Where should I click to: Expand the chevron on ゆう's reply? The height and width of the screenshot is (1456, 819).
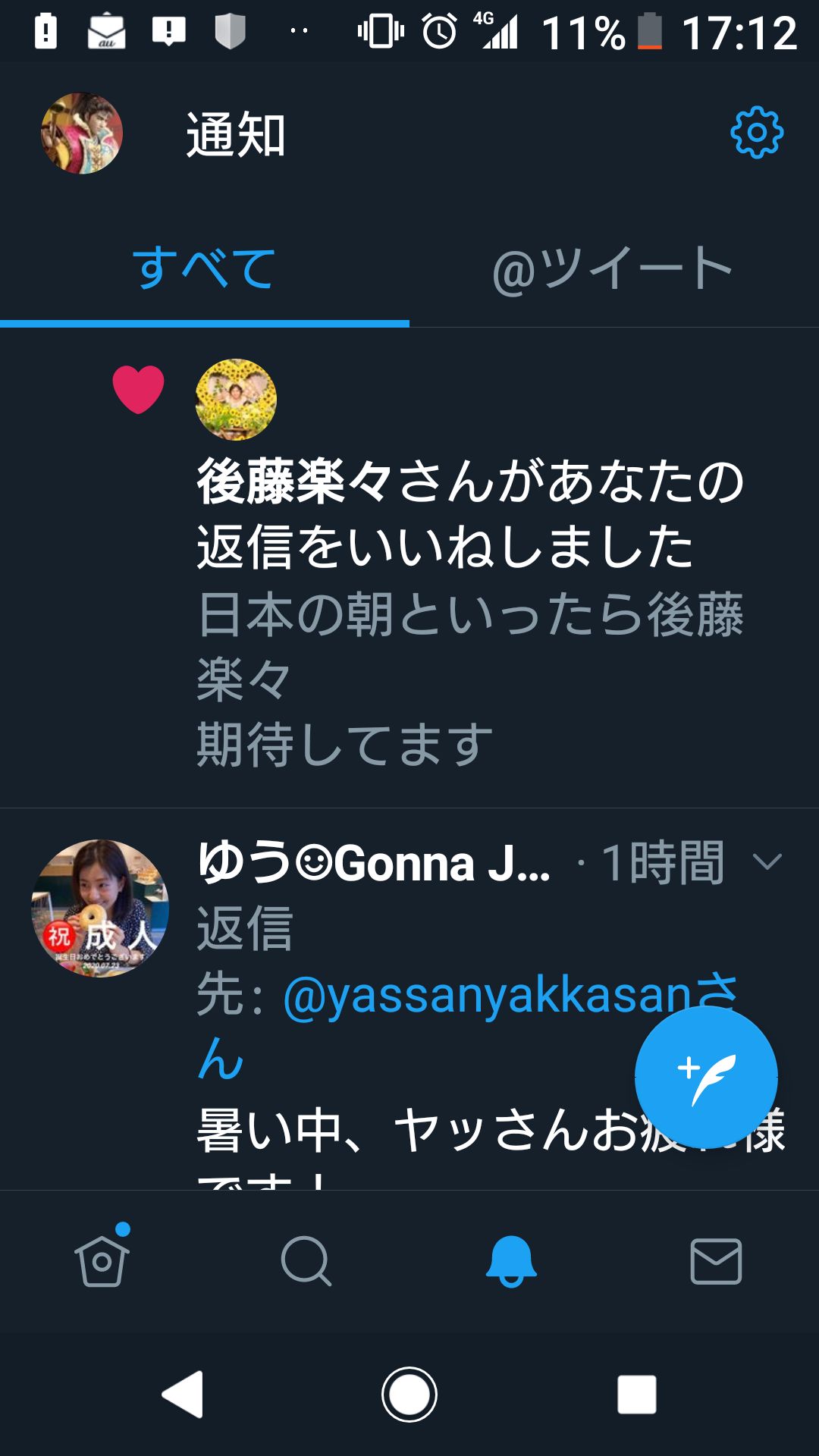pos(767,862)
